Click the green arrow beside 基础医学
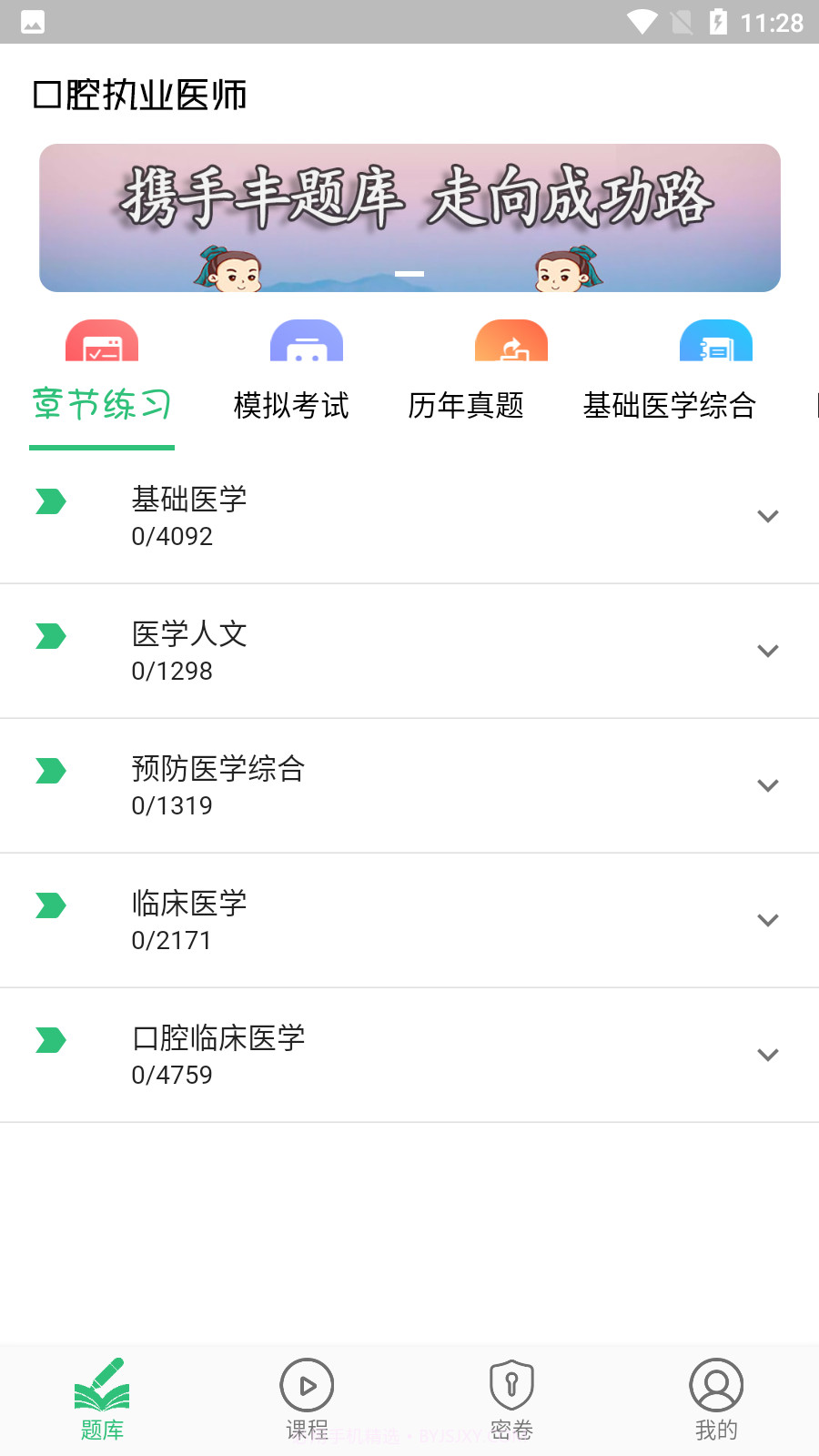Image resolution: width=819 pixels, height=1456 pixels. click(x=50, y=501)
